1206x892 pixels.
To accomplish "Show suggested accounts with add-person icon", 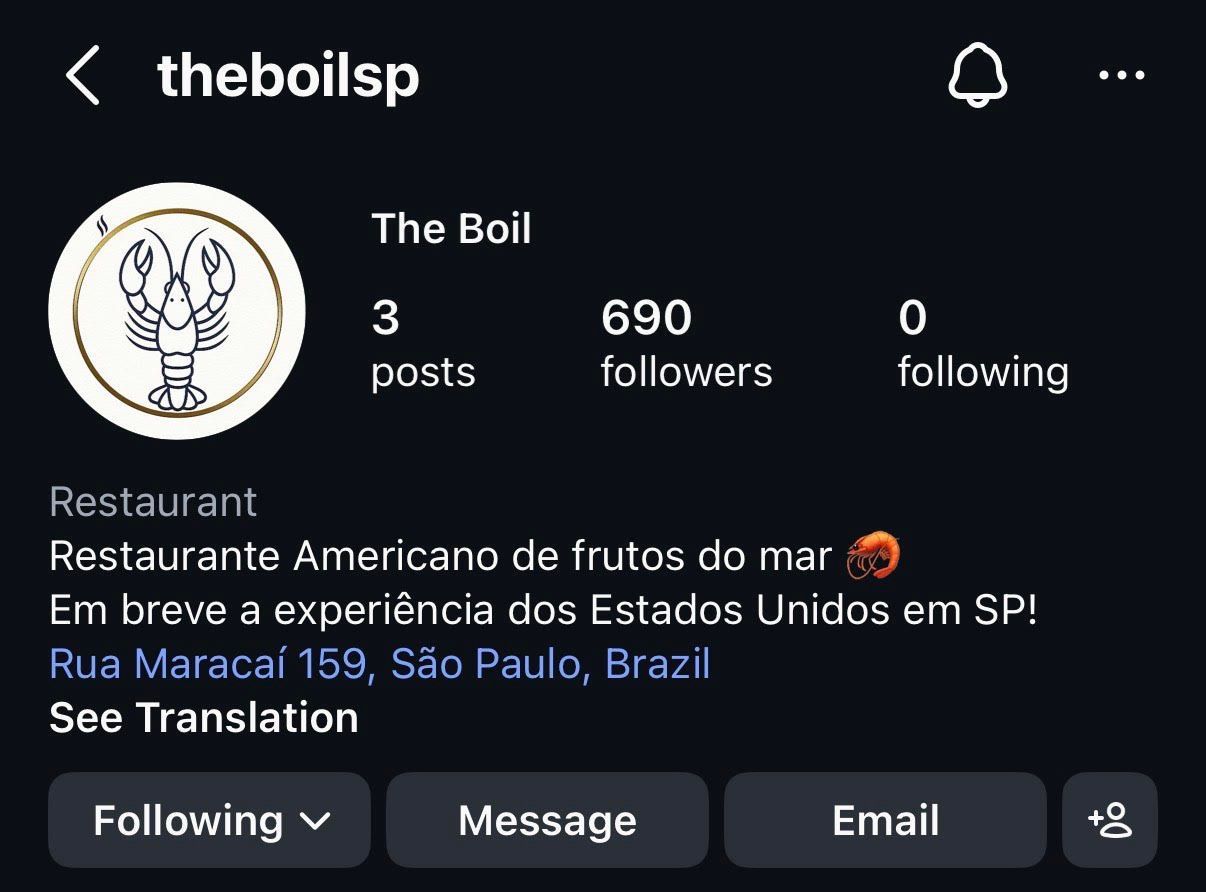I will pyautogui.click(x=1109, y=820).
